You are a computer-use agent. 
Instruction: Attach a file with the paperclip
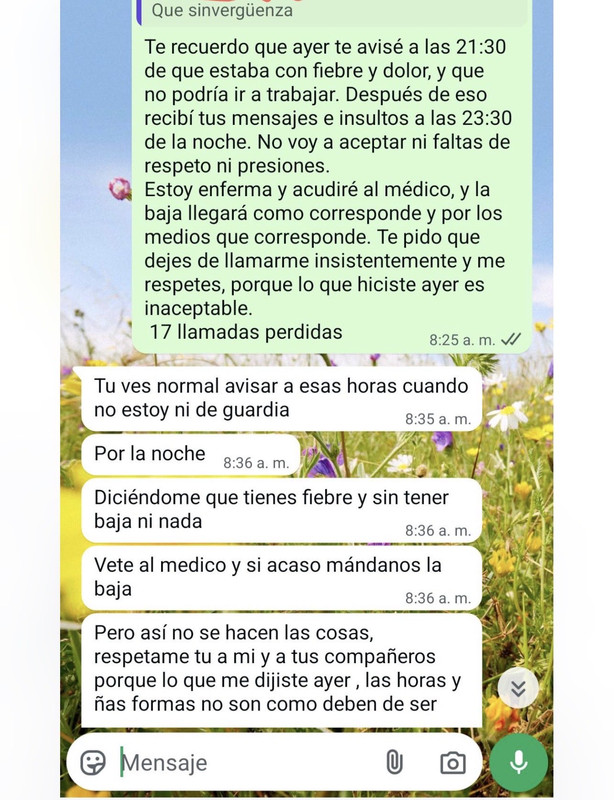394,763
